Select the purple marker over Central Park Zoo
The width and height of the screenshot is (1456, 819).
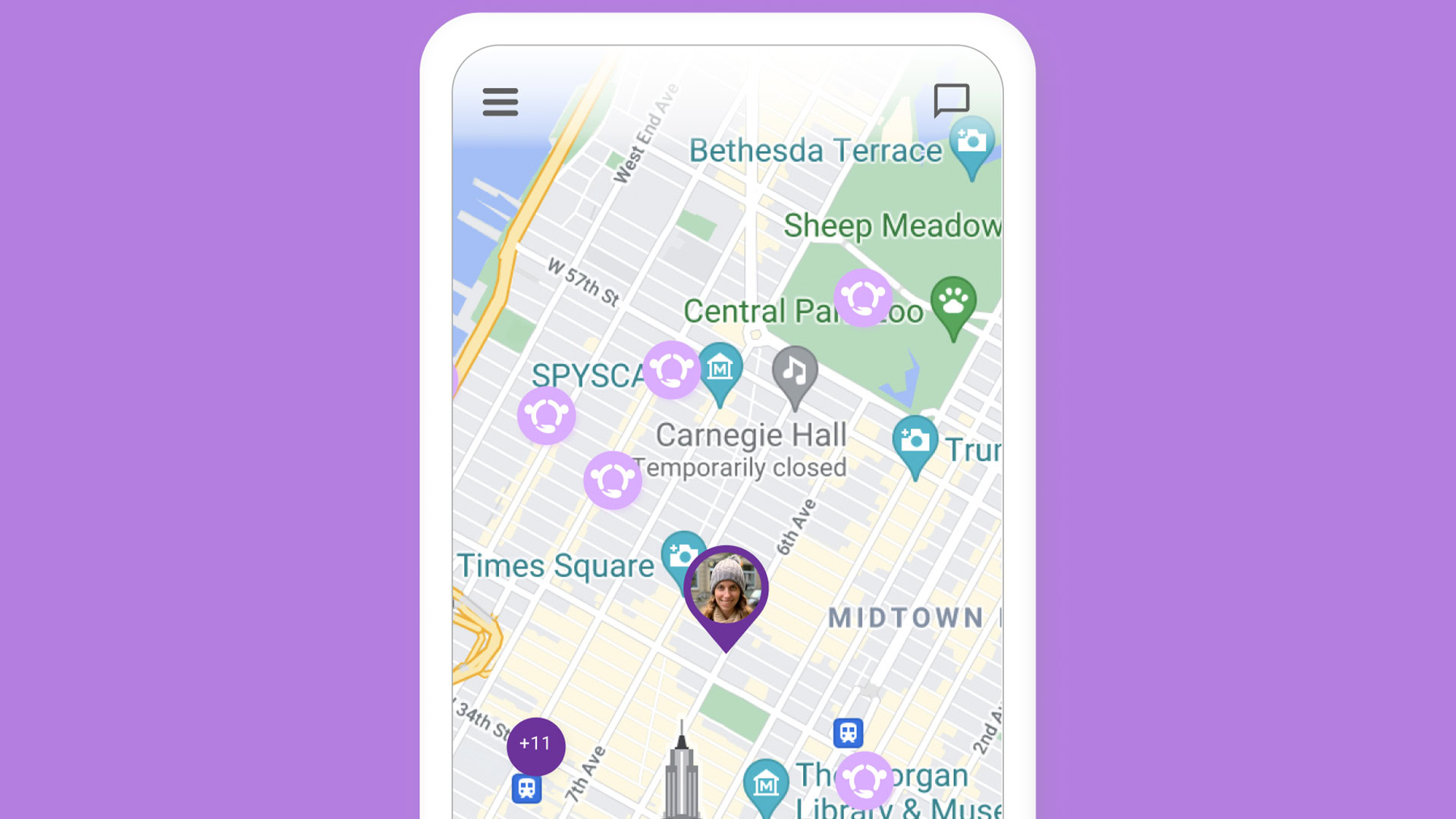tap(863, 297)
